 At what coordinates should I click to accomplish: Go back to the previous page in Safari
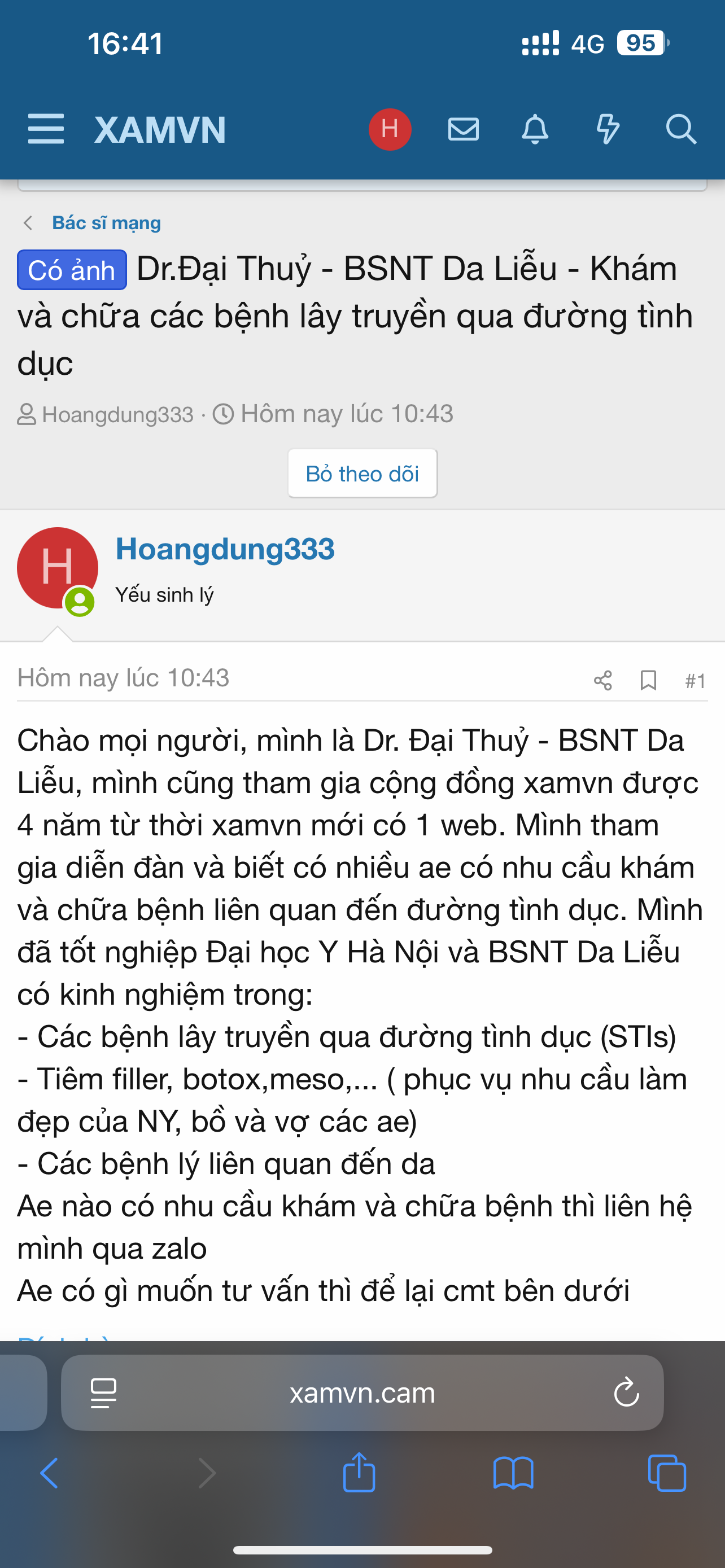tap(50, 1473)
